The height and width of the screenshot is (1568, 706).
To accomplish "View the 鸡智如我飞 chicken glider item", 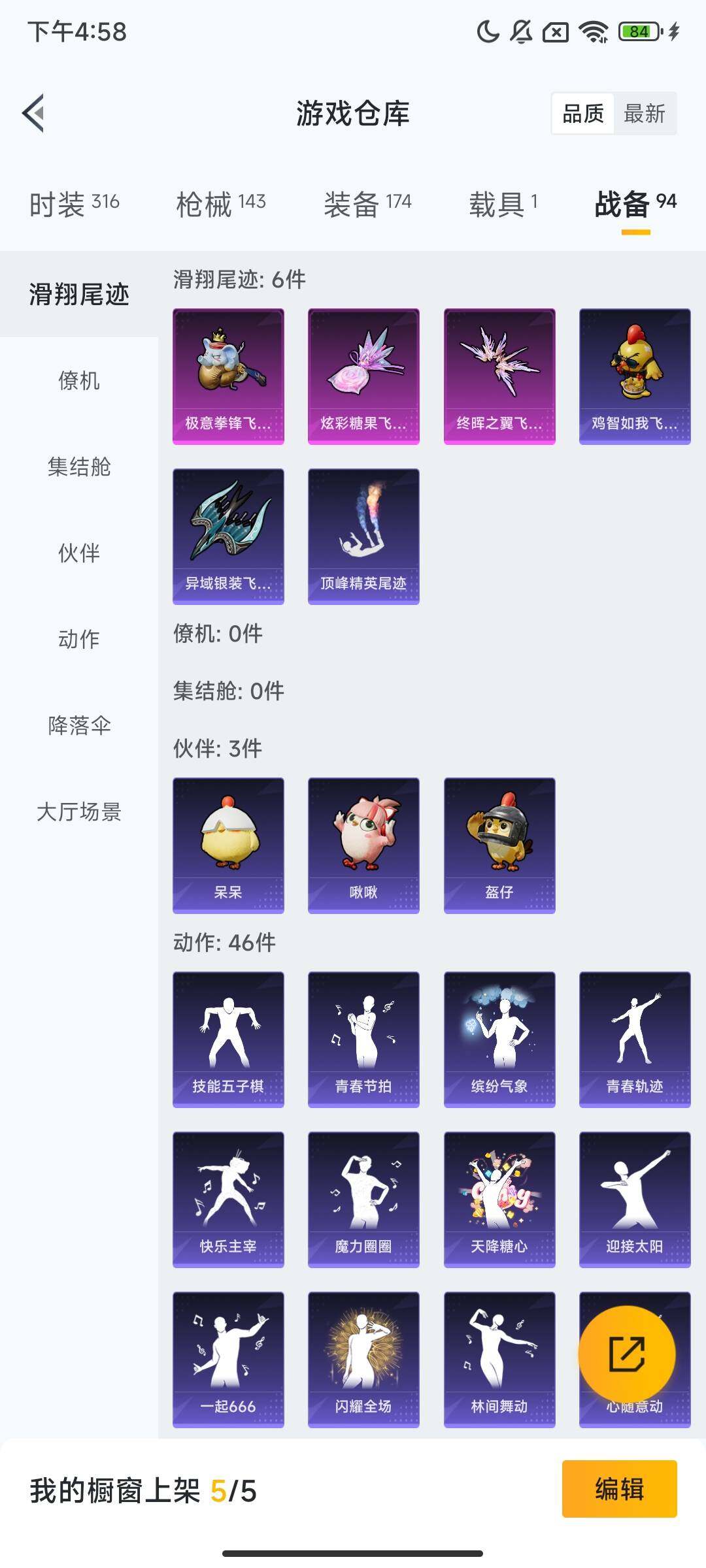I will pyautogui.click(x=633, y=376).
